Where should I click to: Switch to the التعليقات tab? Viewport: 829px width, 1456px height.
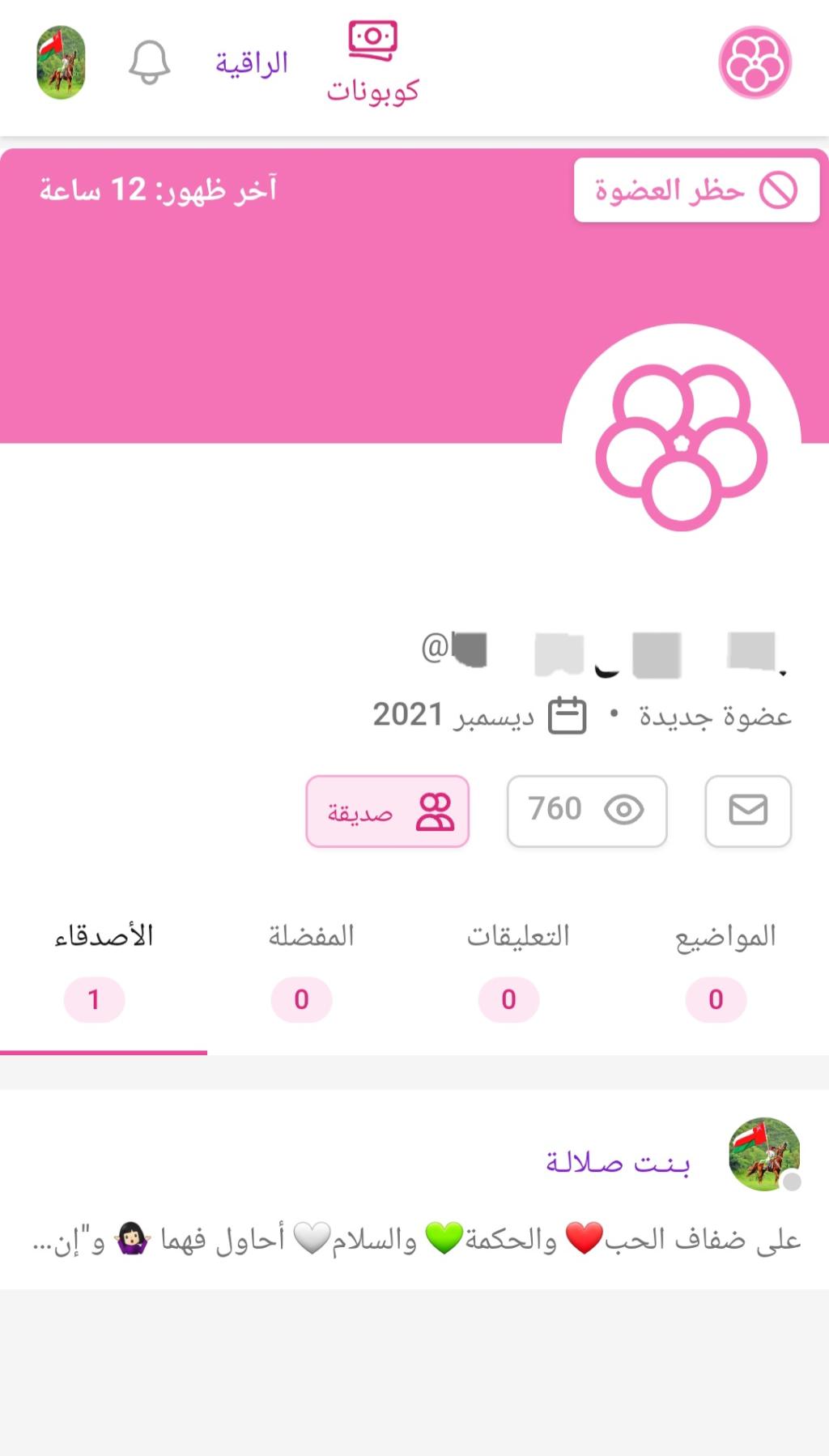click(x=518, y=969)
